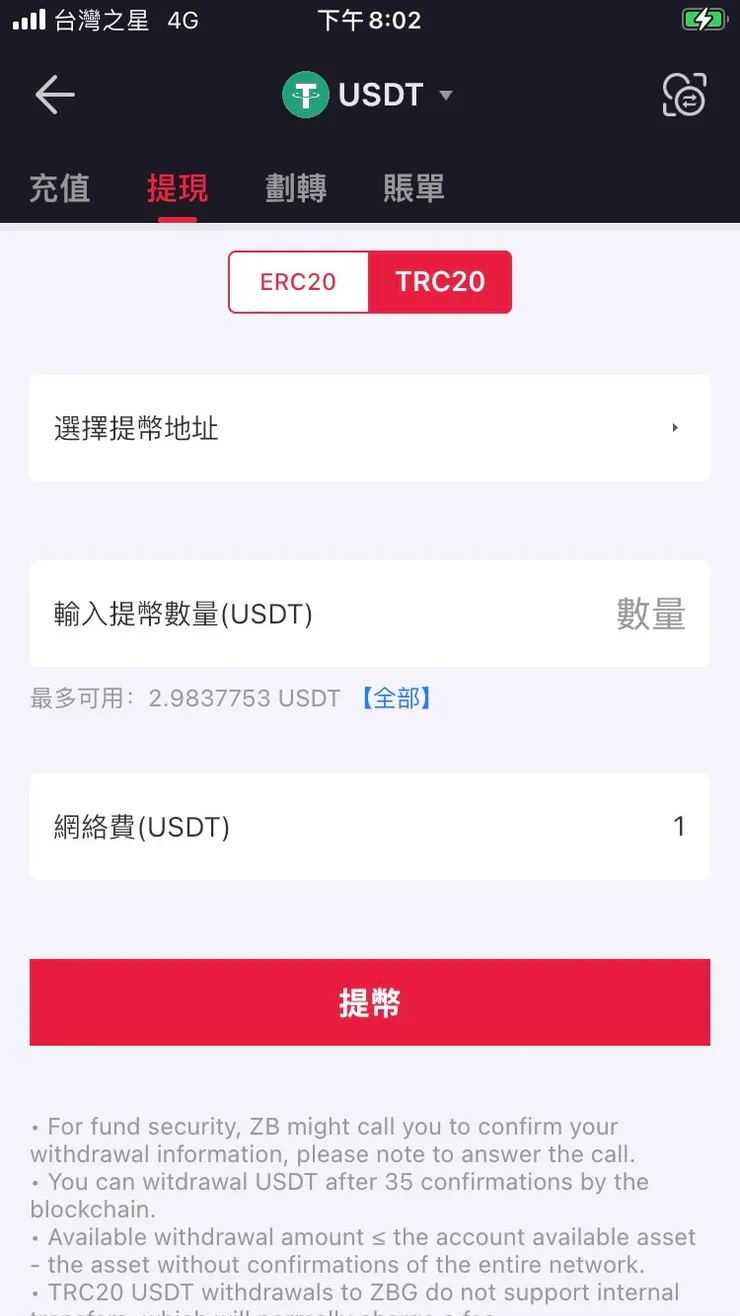The image size is (740, 1316).
Task: Click the available balance 2.9837753 USDT text
Action: coord(244,698)
